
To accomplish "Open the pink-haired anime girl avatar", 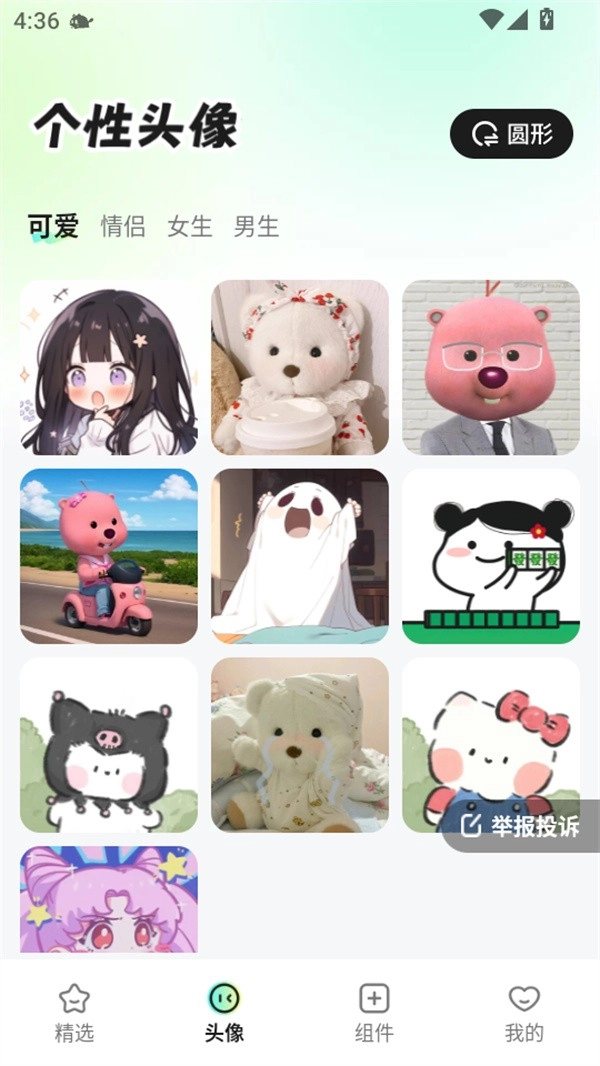I will (109, 900).
